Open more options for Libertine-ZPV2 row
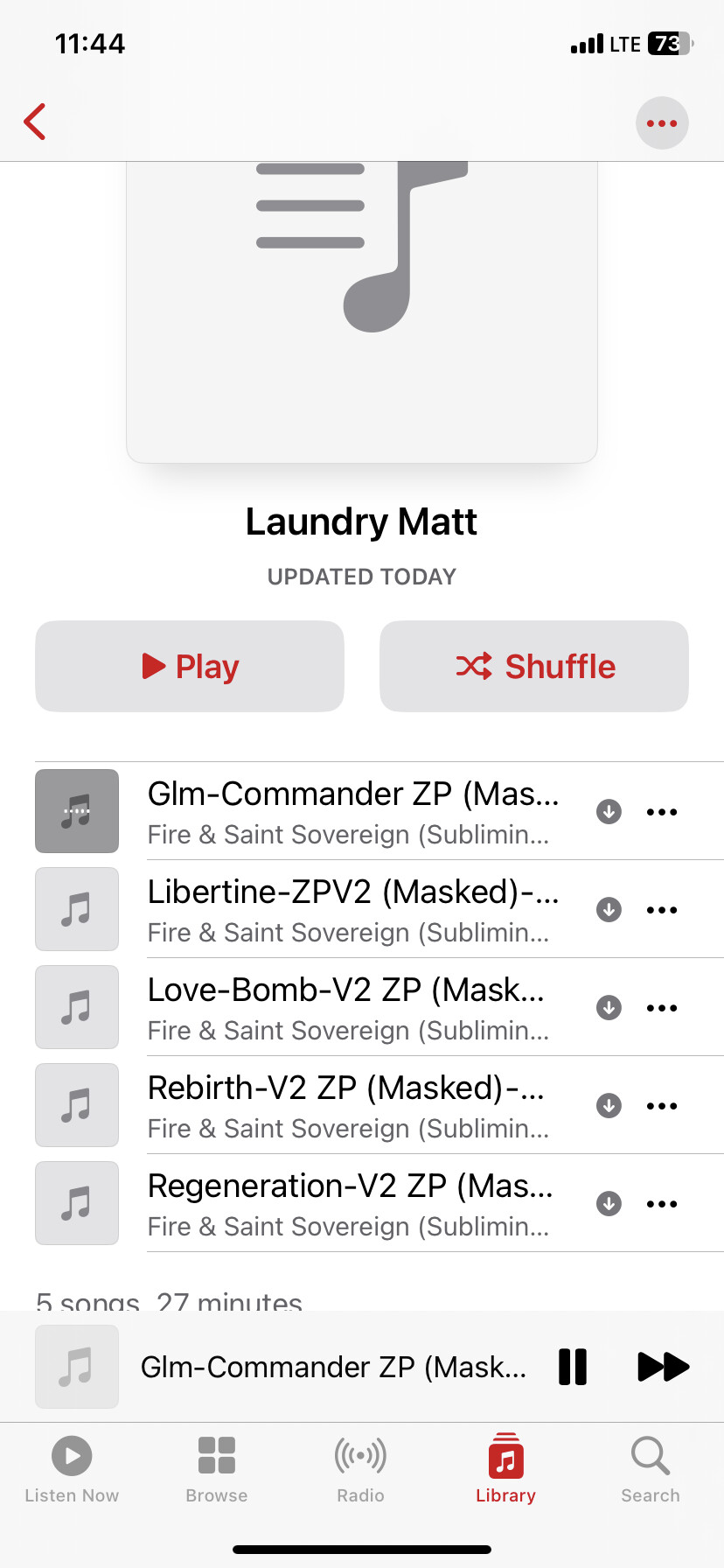This screenshot has width=724, height=1568. click(x=662, y=910)
